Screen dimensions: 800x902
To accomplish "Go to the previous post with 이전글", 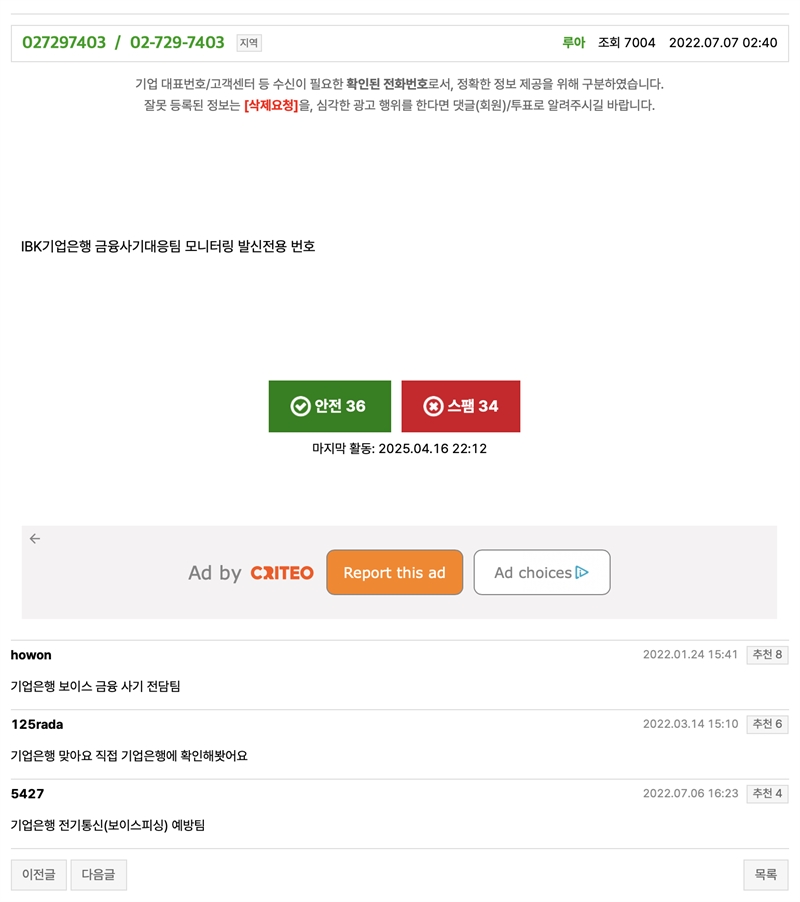I will 38,875.
